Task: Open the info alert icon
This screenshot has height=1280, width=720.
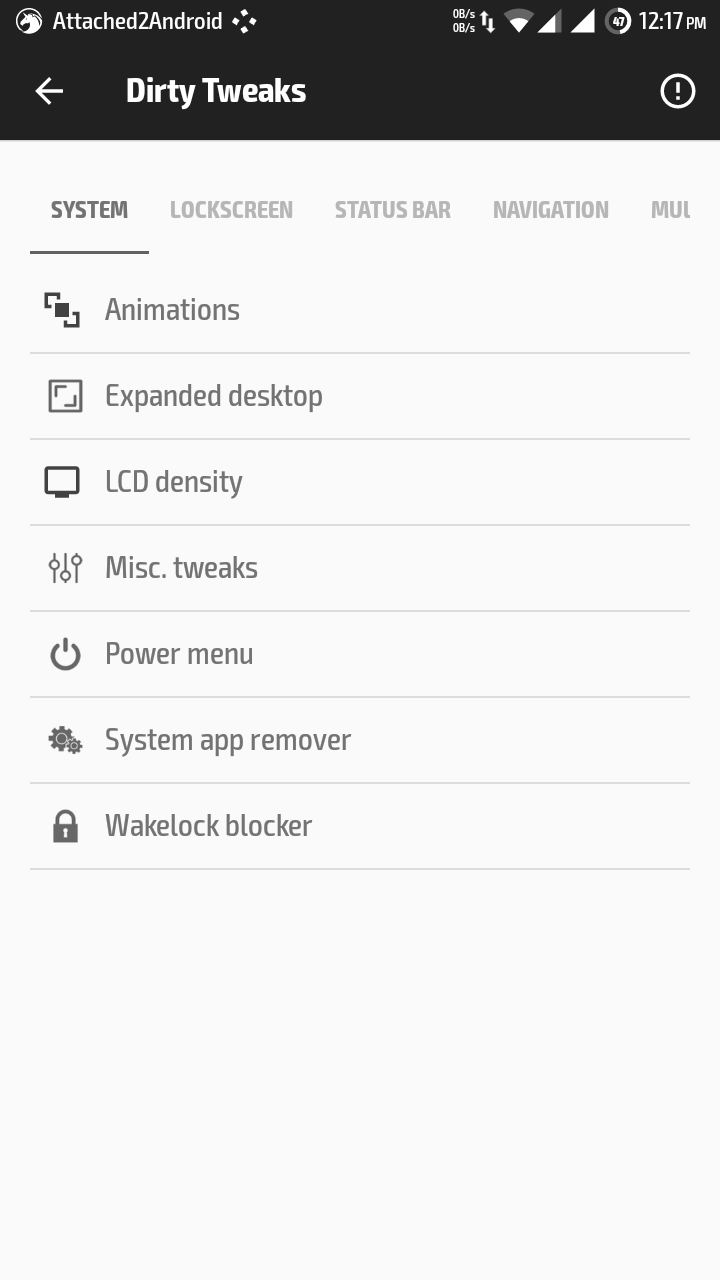Action: [x=677, y=91]
